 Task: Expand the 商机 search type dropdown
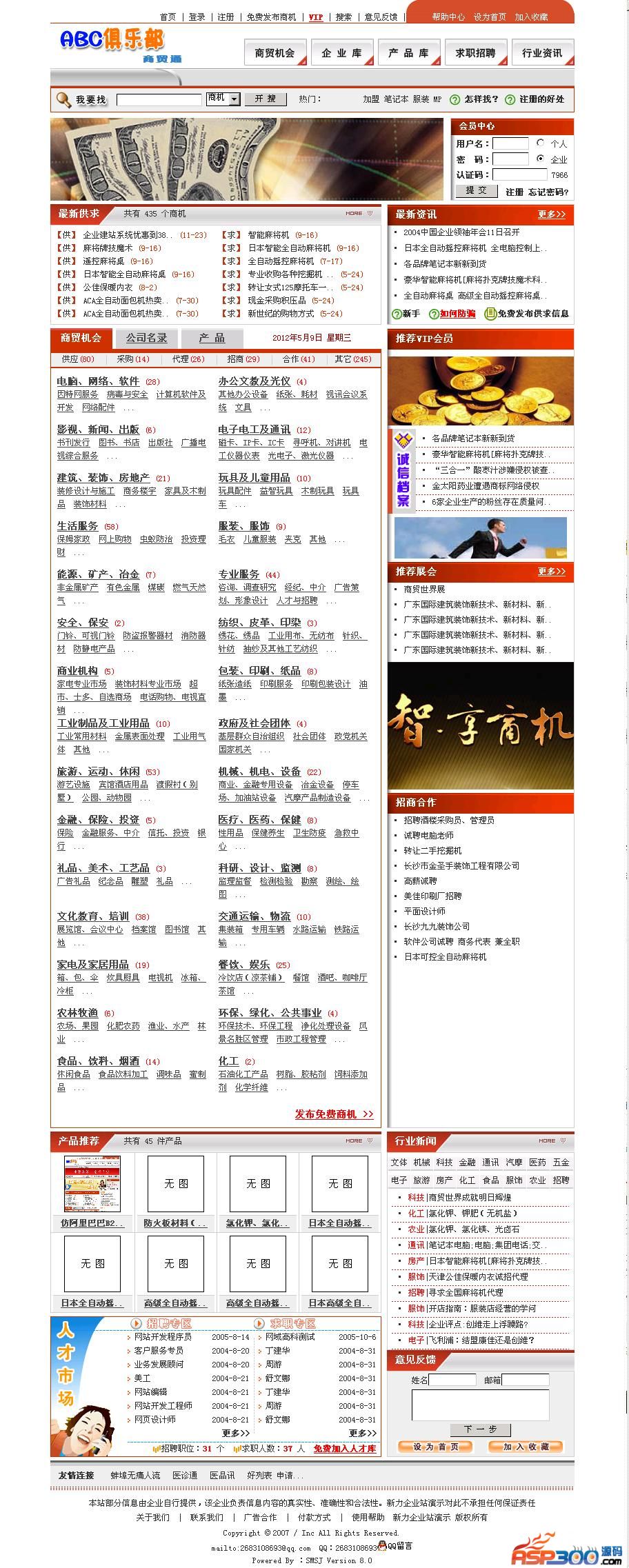(x=234, y=99)
